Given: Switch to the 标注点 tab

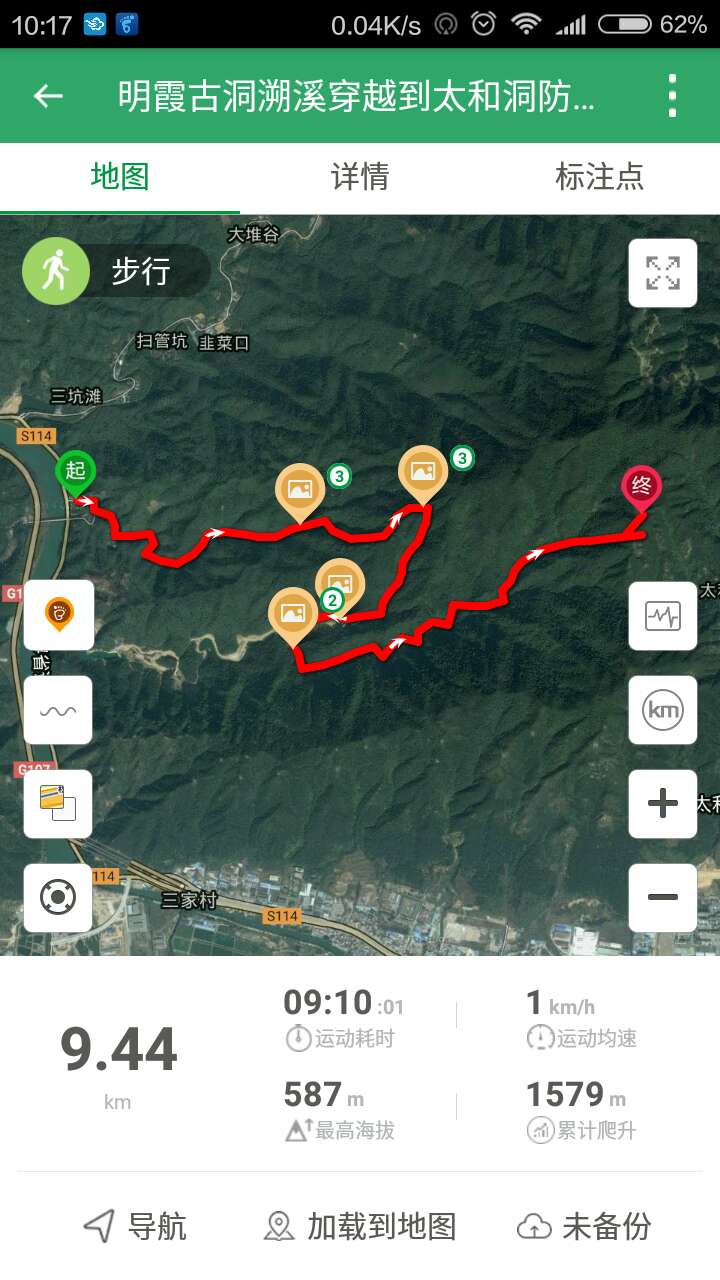Looking at the screenshot, I should [x=599, y=177].
